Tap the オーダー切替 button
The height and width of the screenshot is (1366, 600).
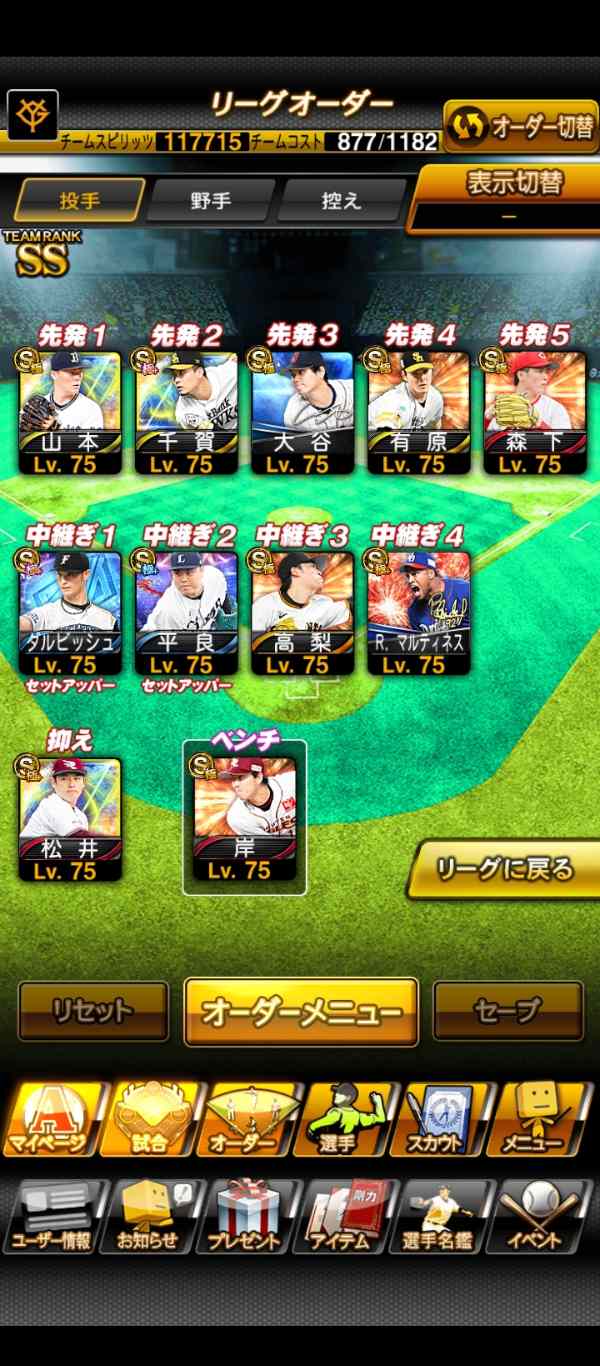coord(521,126)
